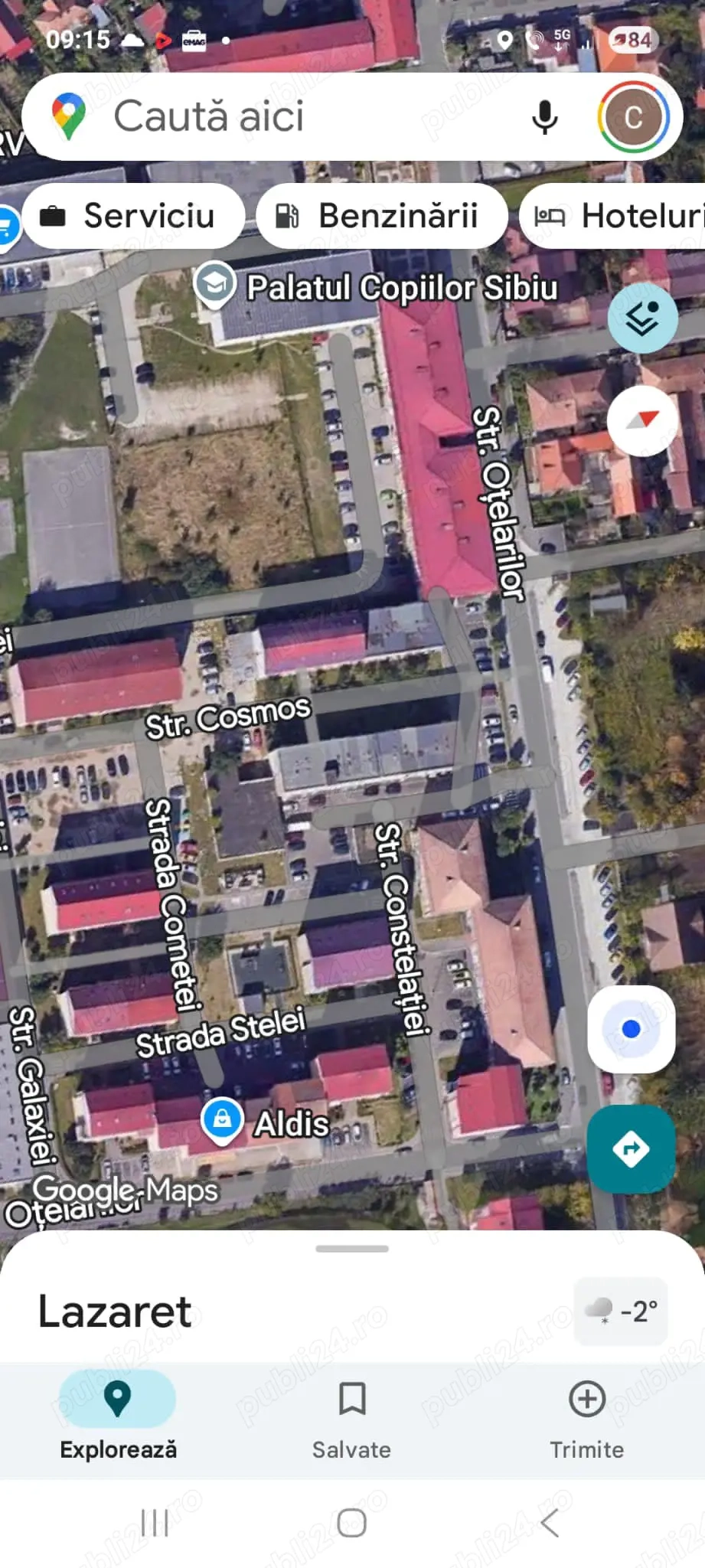The width and height of the screenshot is (705, 1568).
Task: Start voice search with the microphone
Action: pyautogui.click(x=544, y=117)
